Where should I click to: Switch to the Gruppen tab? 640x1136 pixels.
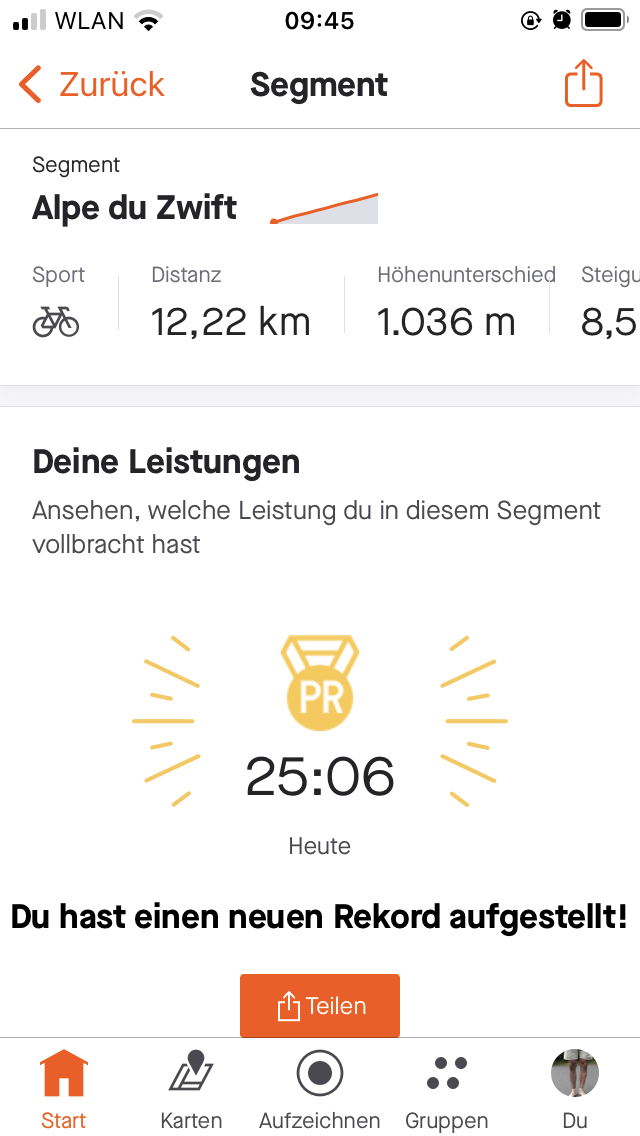[x=446, y=1088]
